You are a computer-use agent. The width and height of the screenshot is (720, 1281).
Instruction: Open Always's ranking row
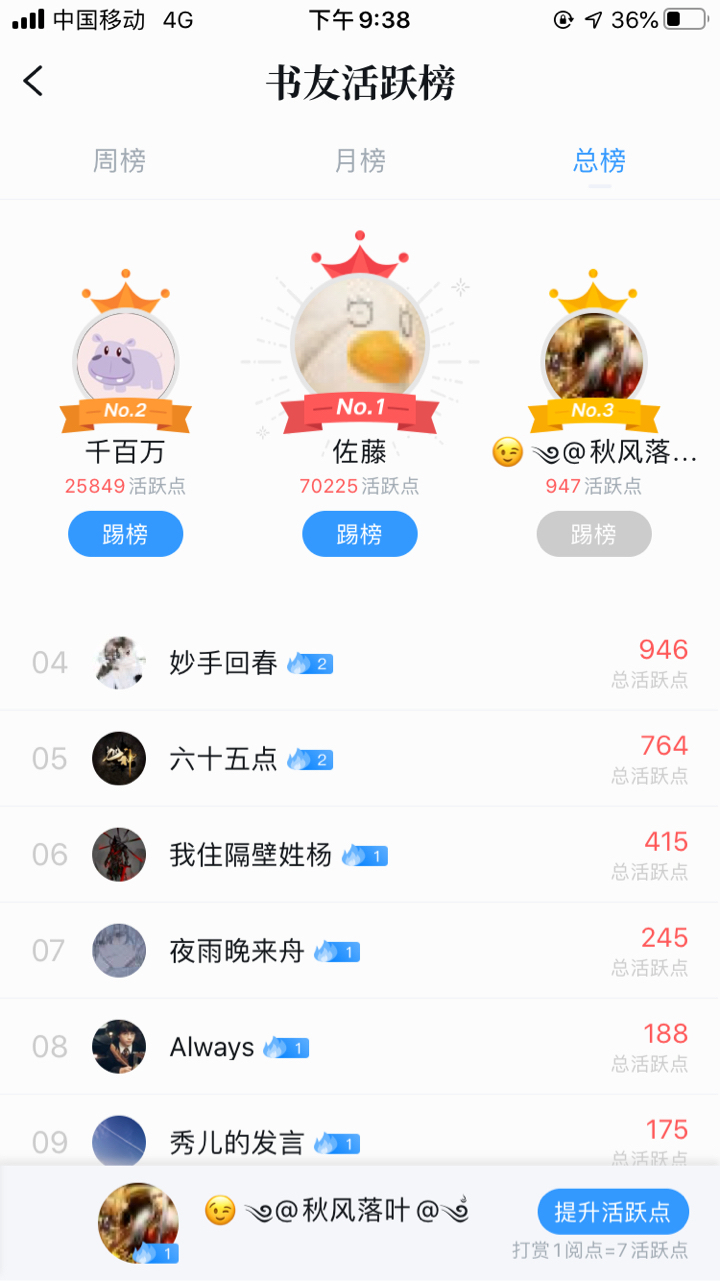[x=360, y=1046]
